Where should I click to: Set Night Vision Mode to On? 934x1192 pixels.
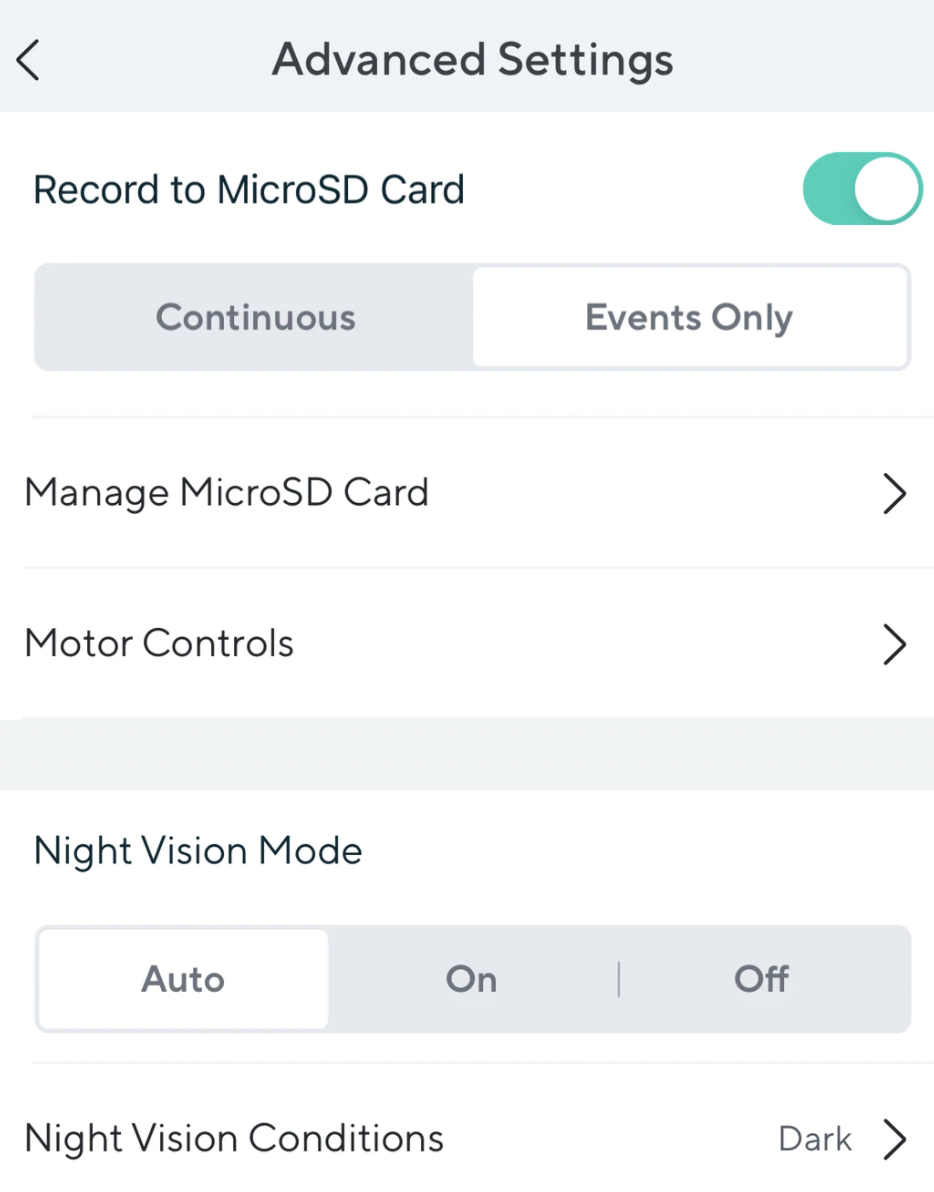click(471, 979)
